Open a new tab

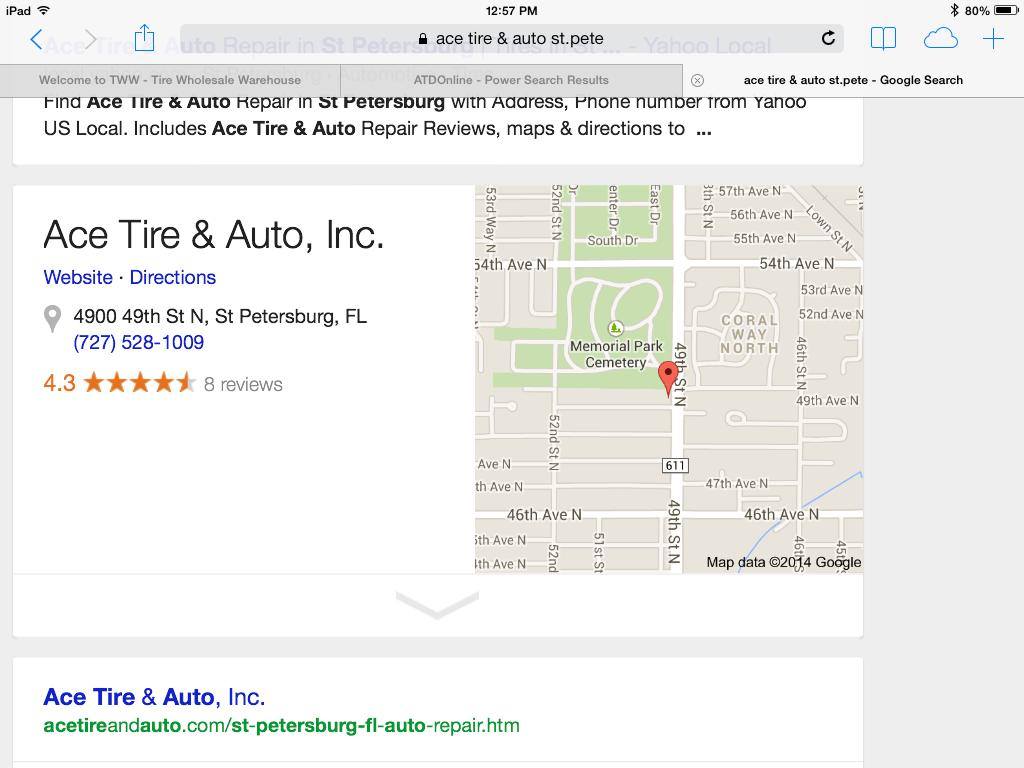[x=993, y=39]
